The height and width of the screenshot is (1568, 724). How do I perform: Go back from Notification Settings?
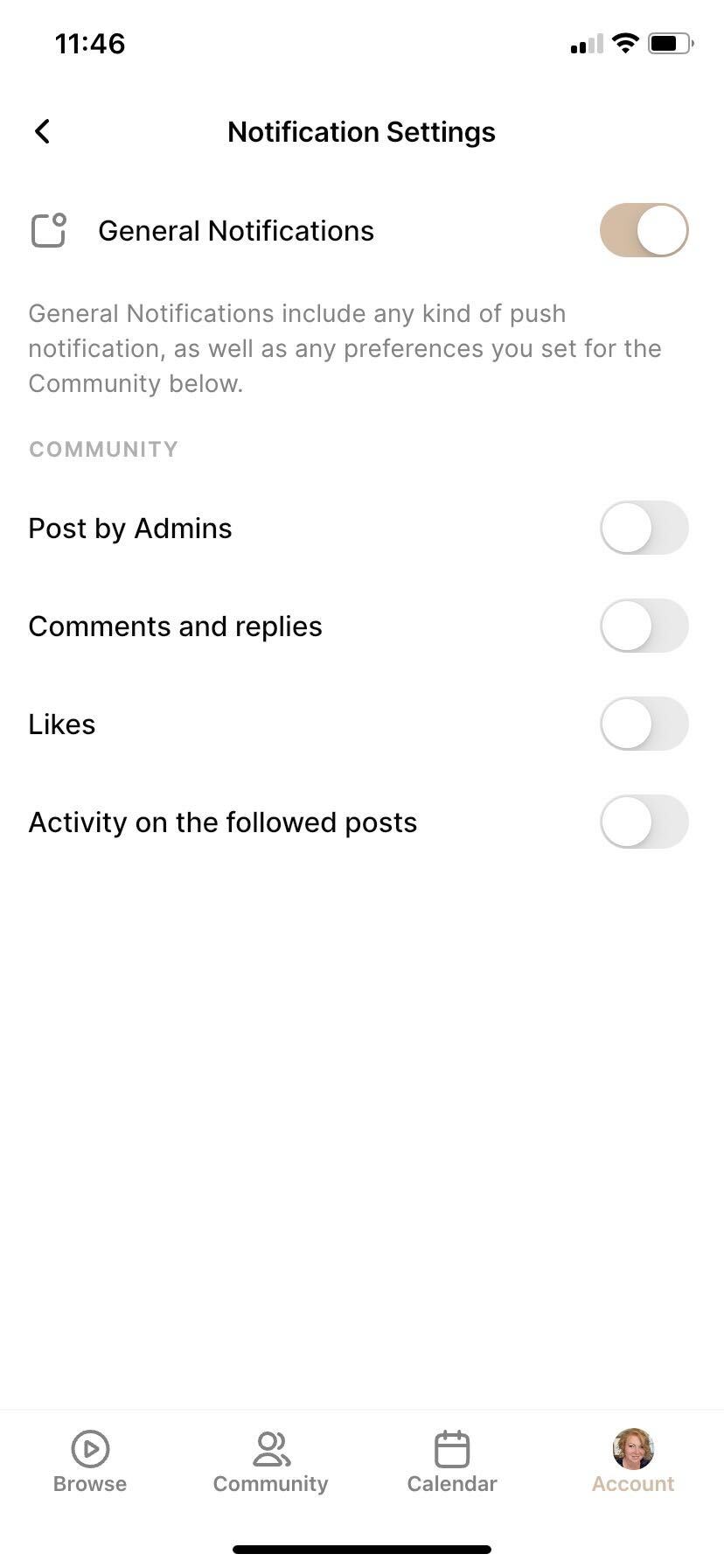pos(42,132)
